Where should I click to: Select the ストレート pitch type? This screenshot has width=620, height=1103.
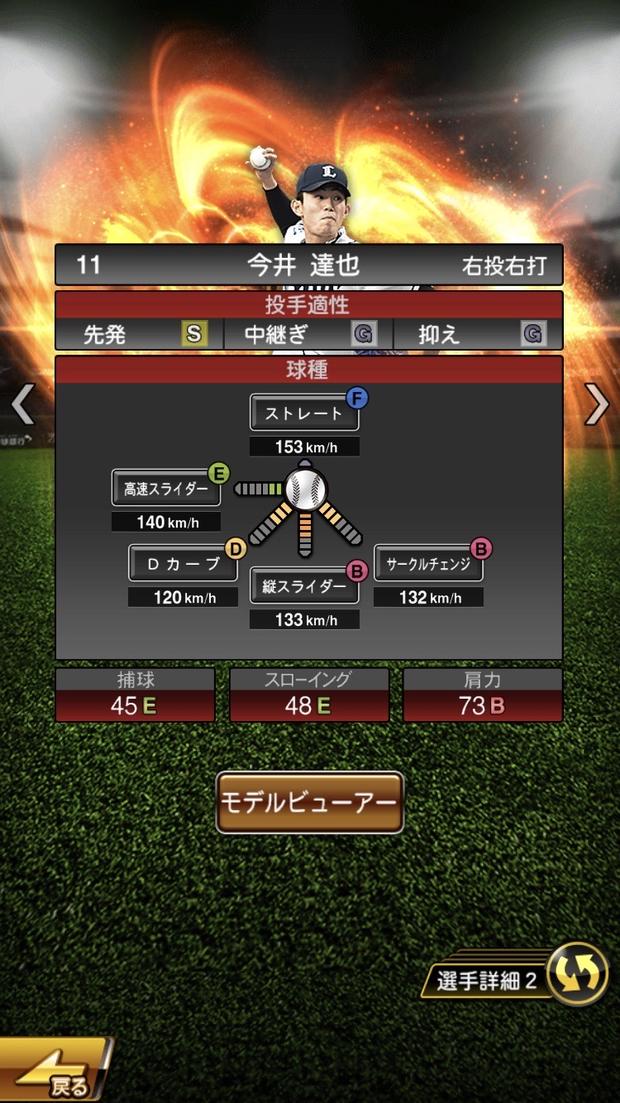pyautogui.click(x=304, y=413)
